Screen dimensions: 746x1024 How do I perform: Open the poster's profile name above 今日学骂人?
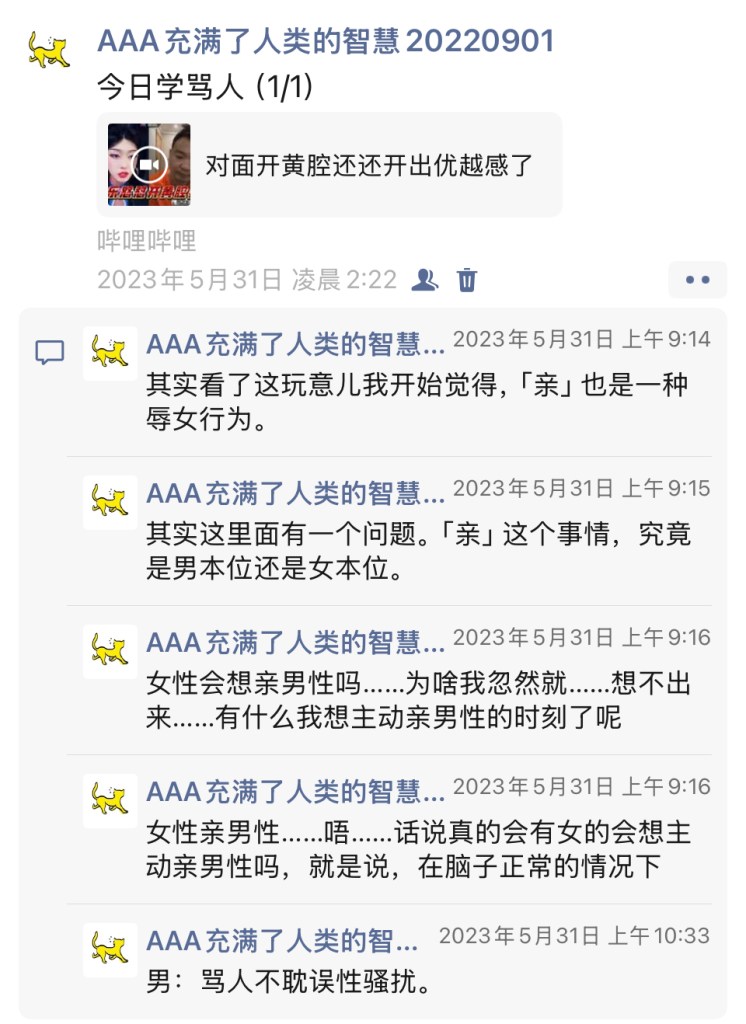pos(325,41)
